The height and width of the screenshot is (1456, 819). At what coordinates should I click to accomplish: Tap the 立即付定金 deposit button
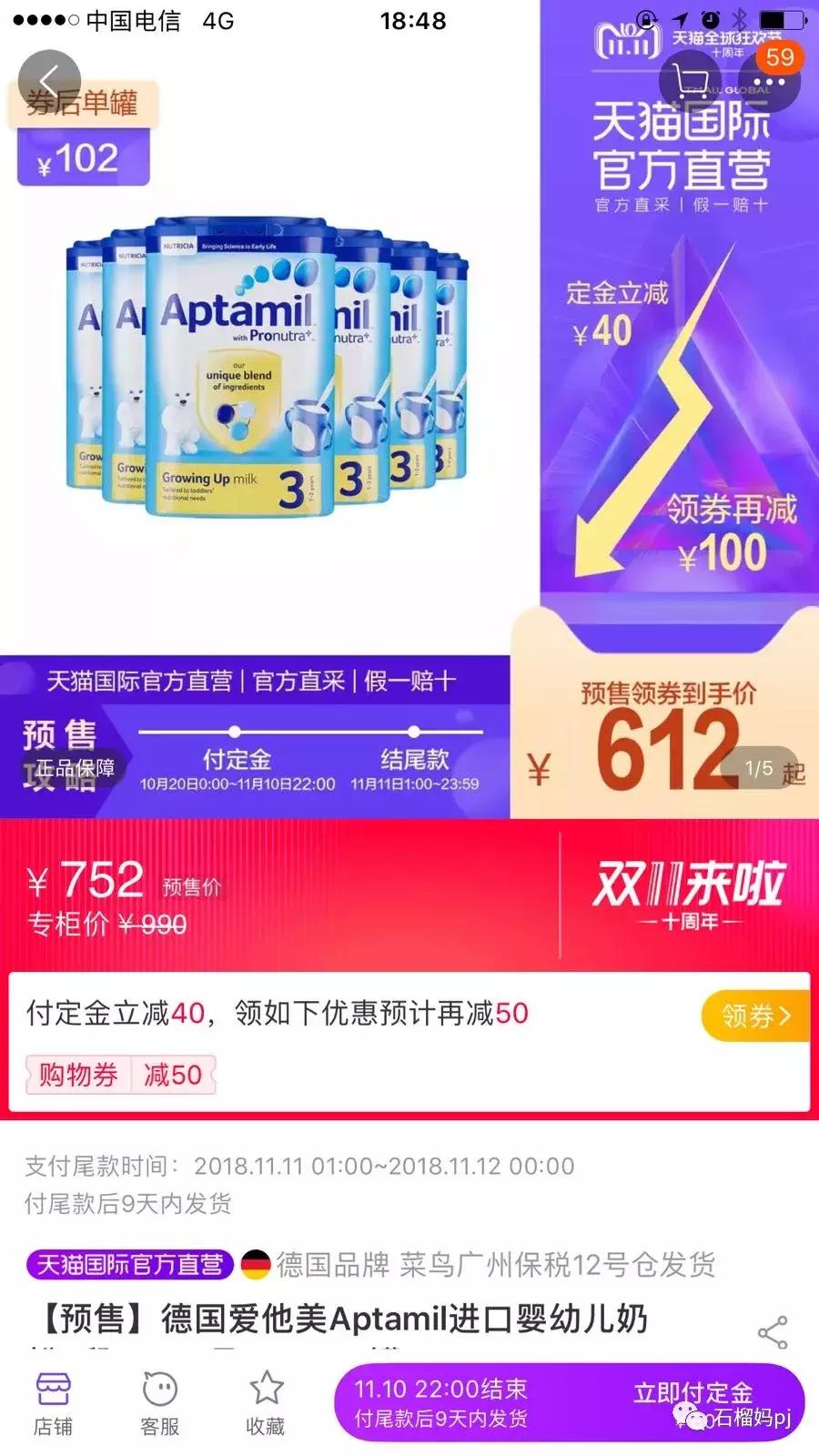[x=692, y=1390]
